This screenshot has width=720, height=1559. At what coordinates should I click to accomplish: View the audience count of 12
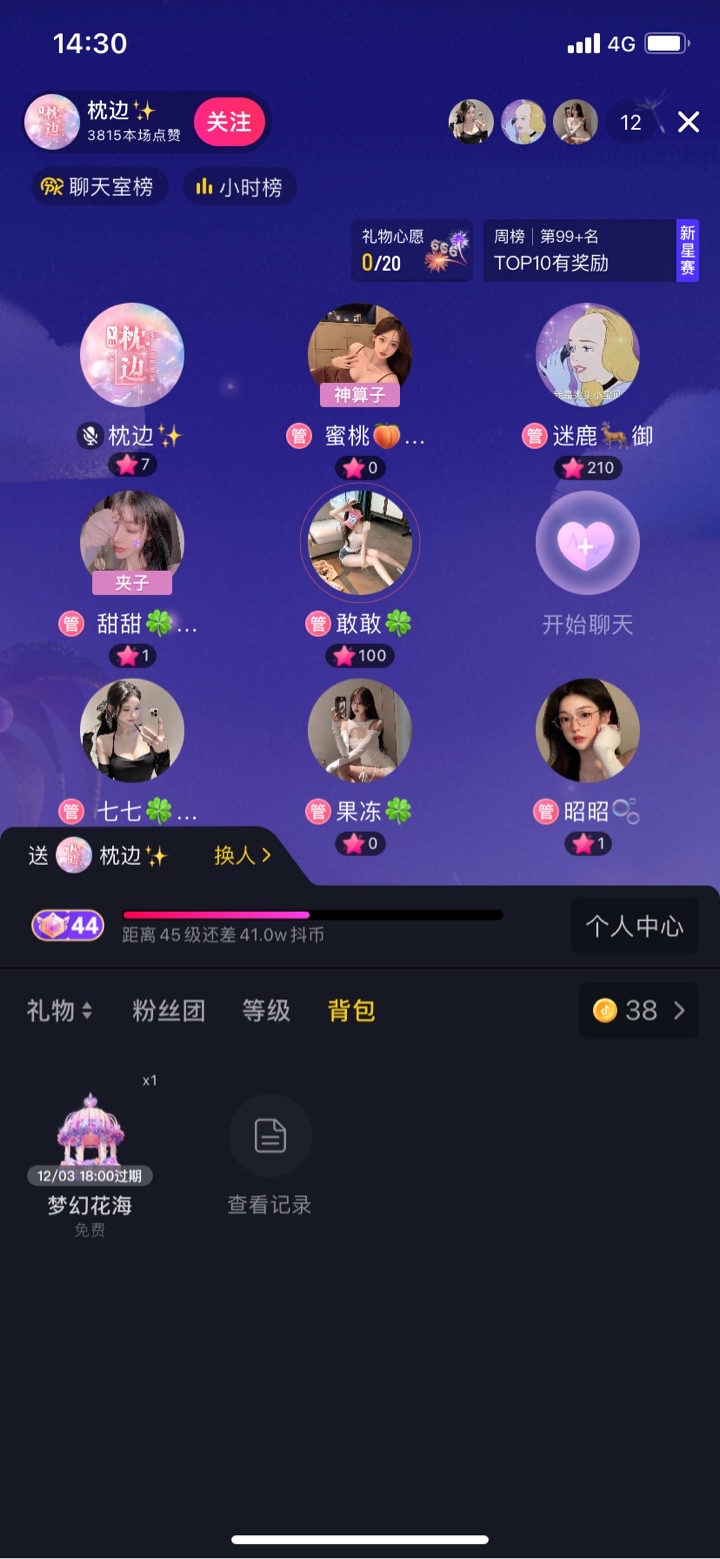[x=631, y=122]
